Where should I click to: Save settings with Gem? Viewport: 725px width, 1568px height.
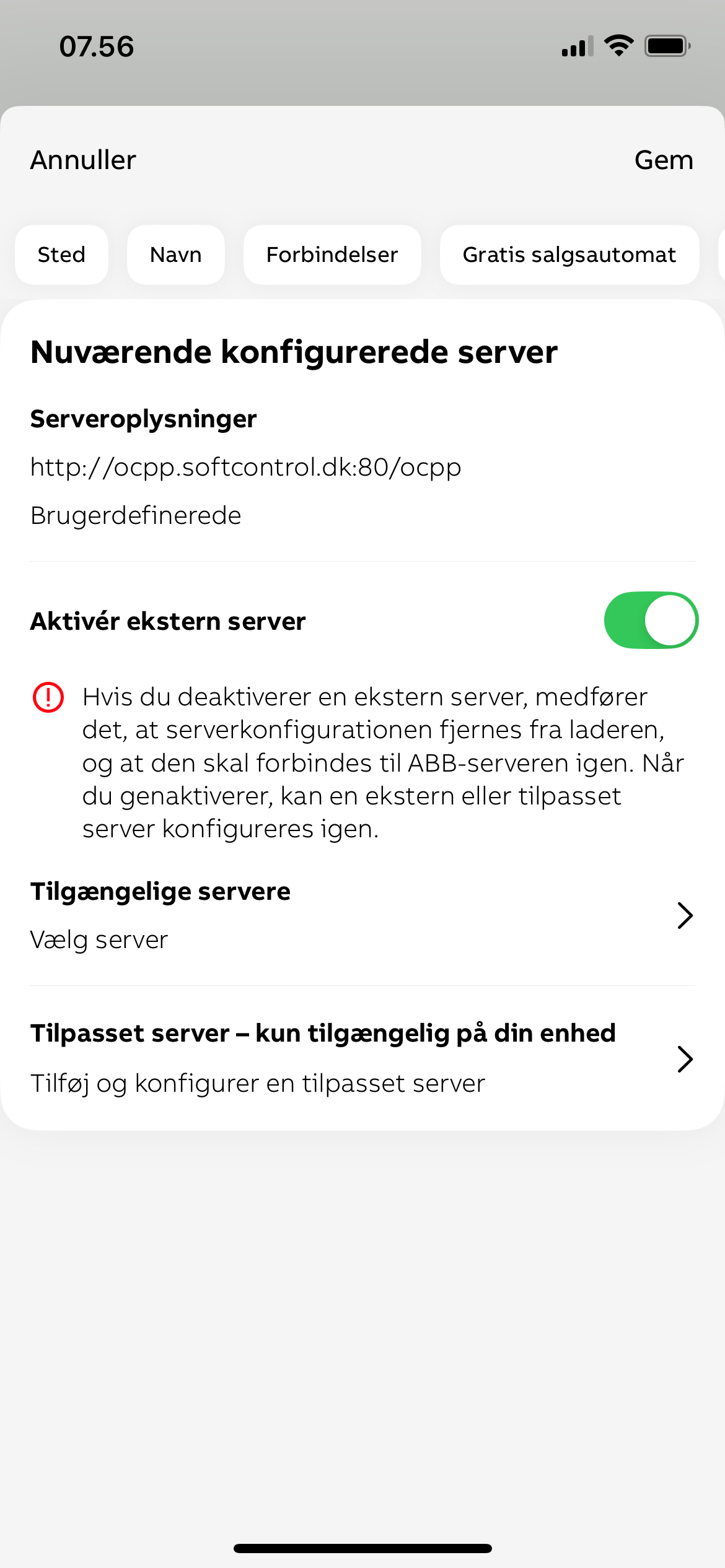(x=663, y=160)
